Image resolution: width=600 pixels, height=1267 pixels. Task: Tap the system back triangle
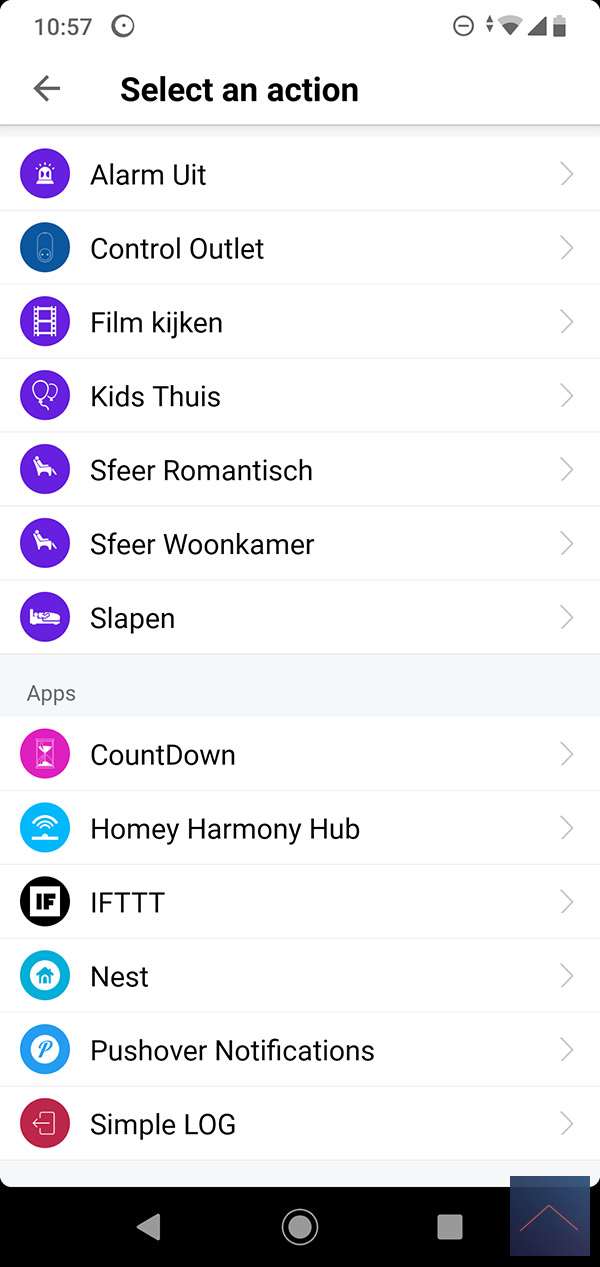[149, 1226]
